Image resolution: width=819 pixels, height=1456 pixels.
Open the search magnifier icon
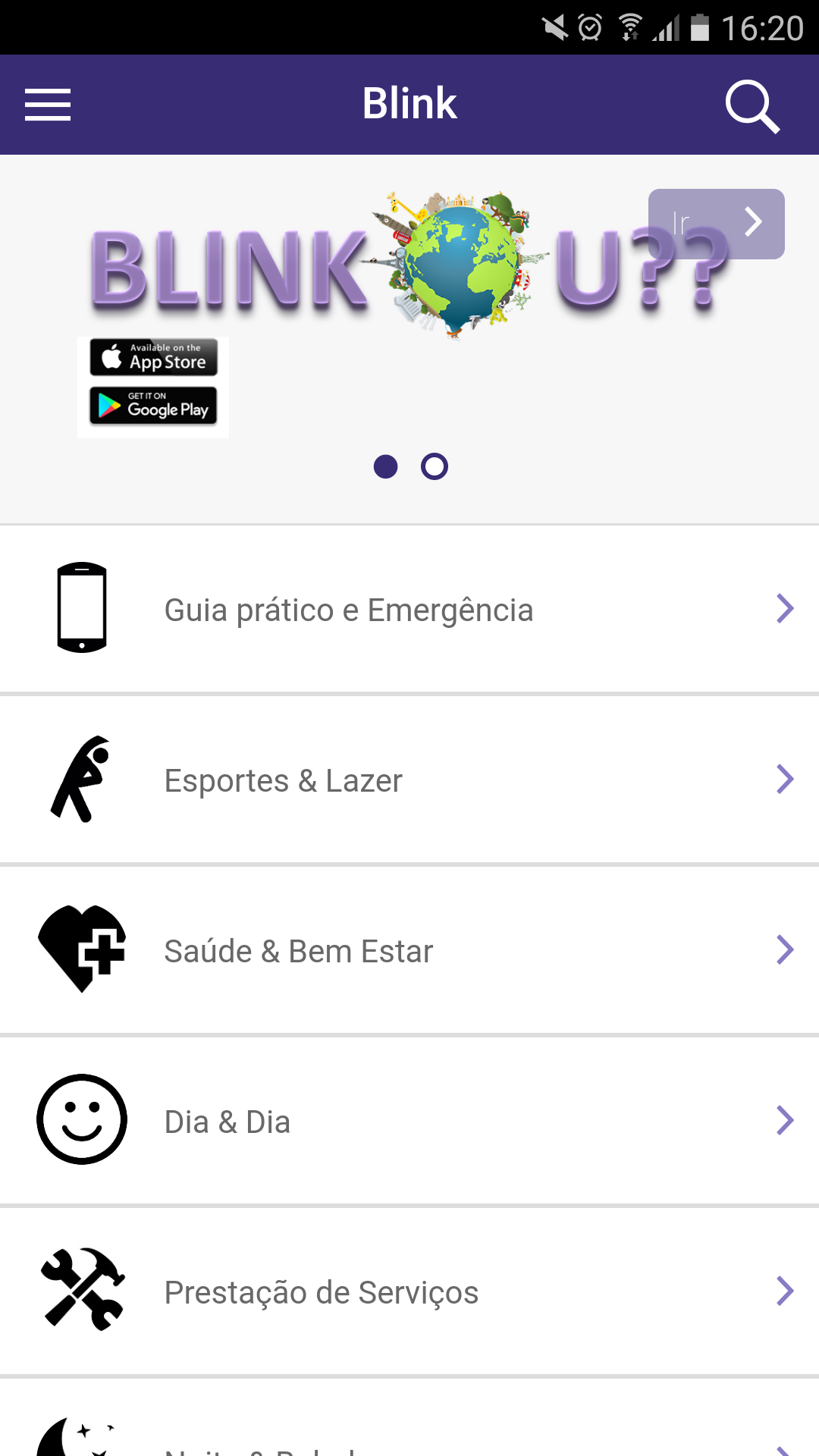click(752, 106)
